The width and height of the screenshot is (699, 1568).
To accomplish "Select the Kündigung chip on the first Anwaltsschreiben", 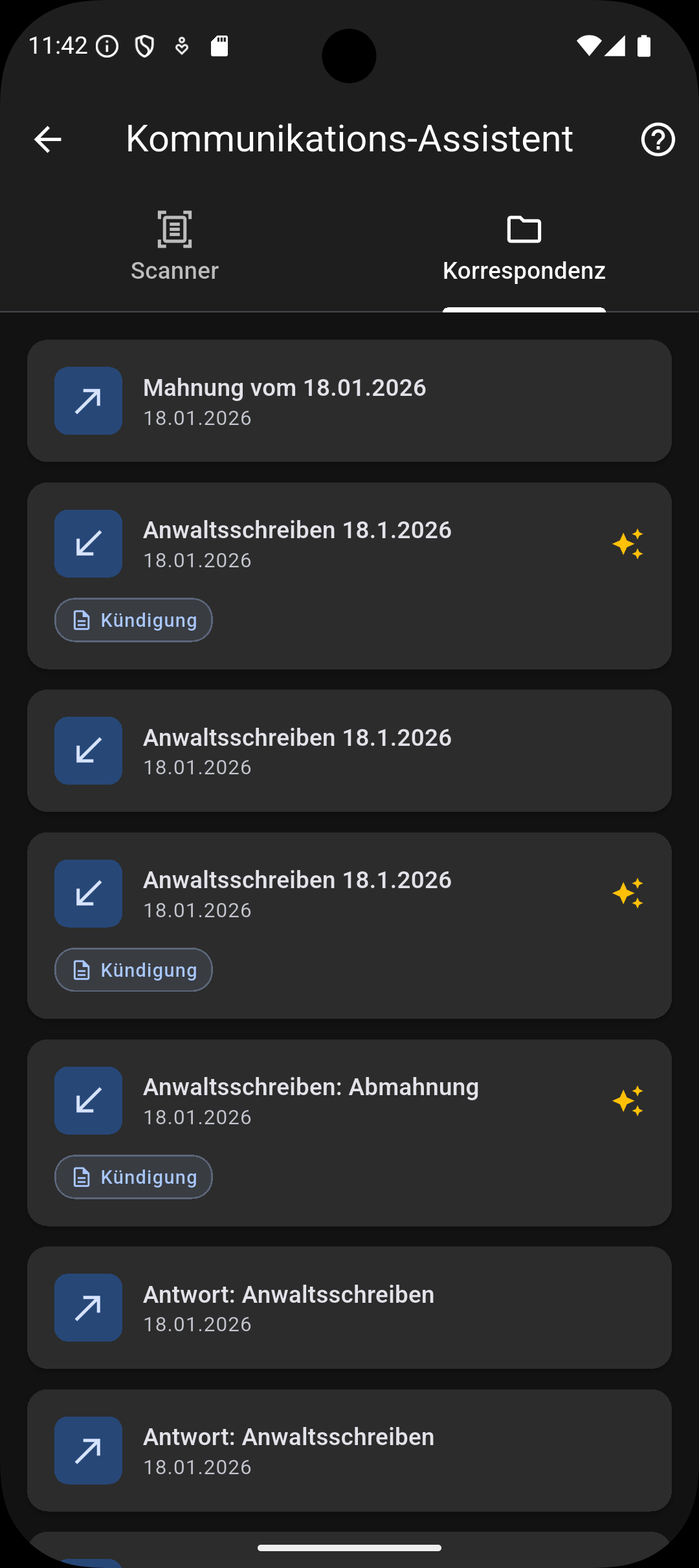I will click(133, 620).
